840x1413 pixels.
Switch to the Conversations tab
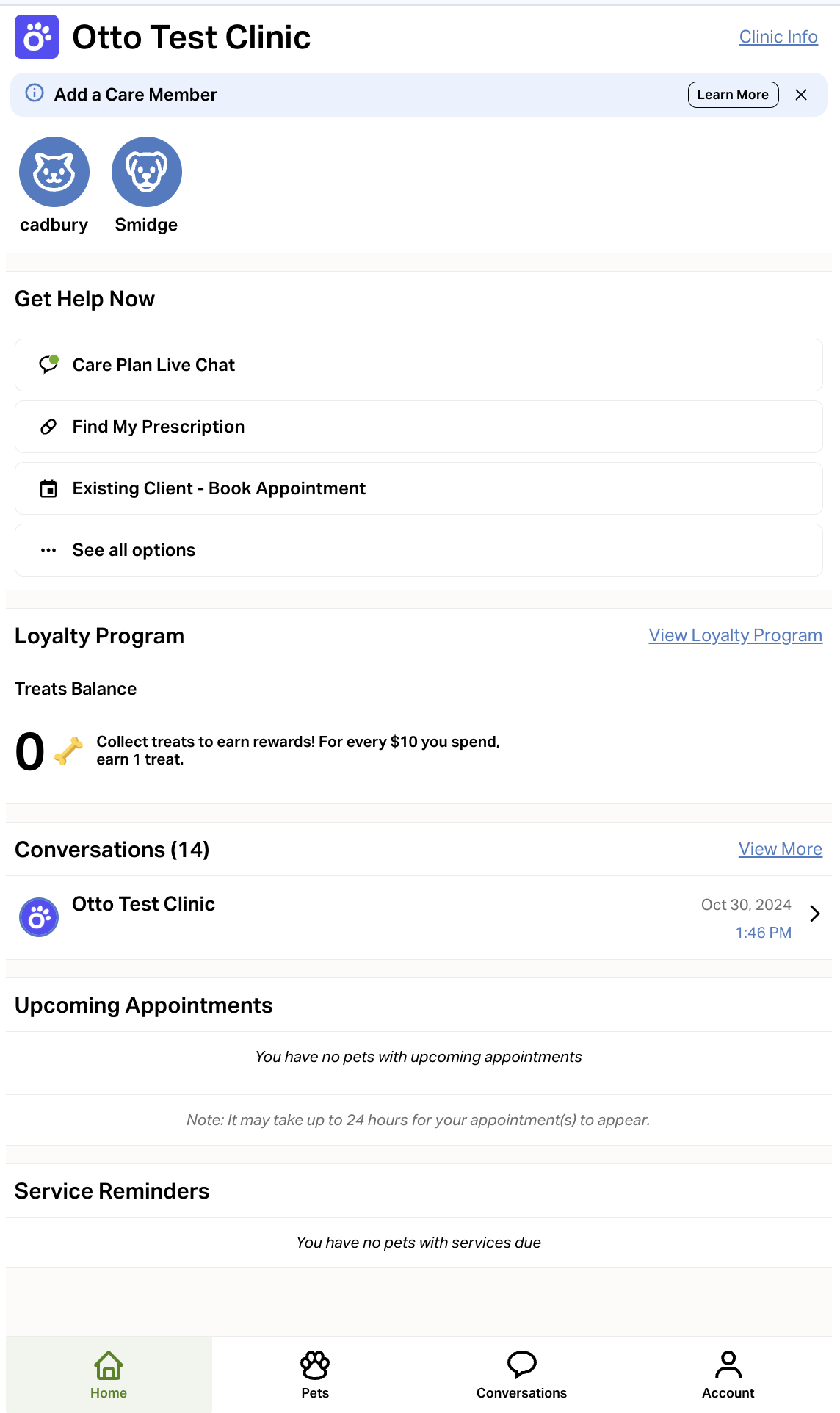point(521,1375)
